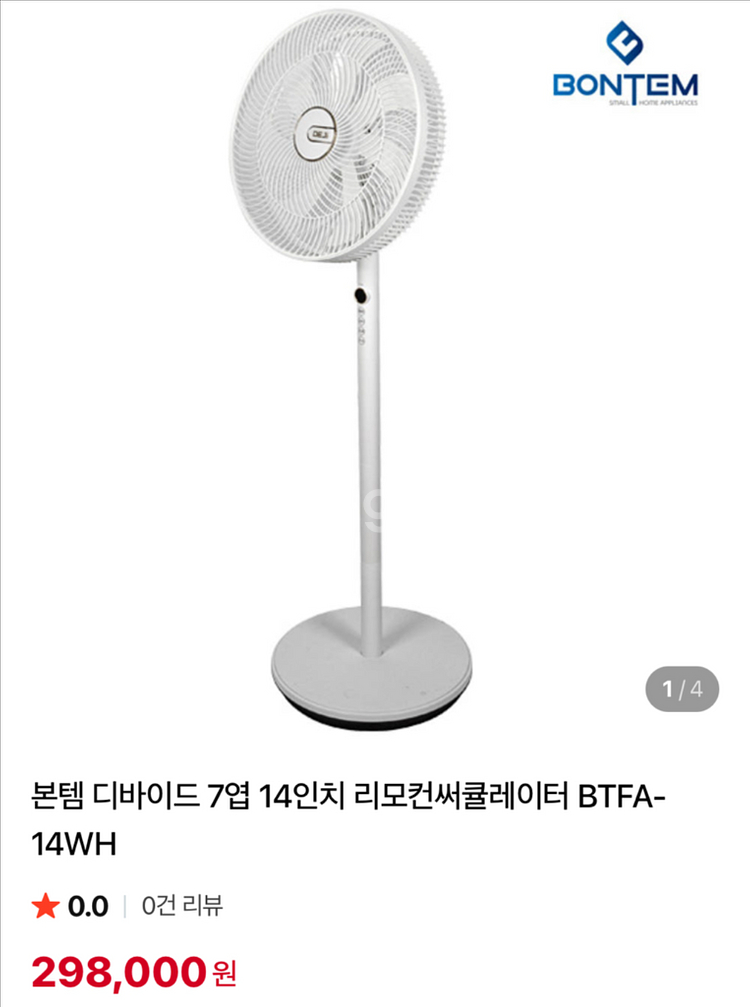The width and height of the screenshot is (750, 1007).
Task: View the 0건 리뷰 reviews
Action: coord(182,906)
